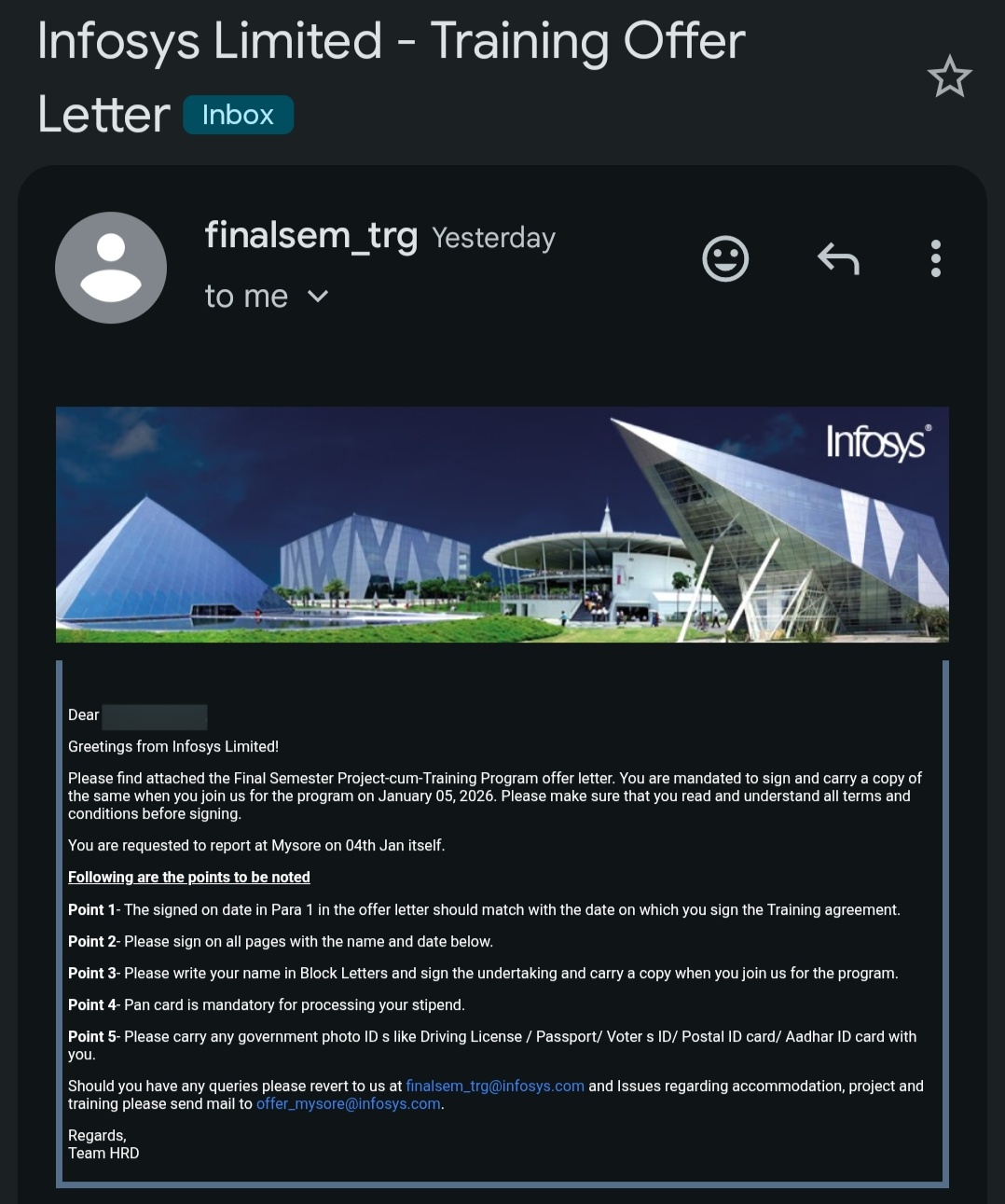1005x1204 pixels.
Task: Open the sender's profile avatar
Action: tap(111, 268)
